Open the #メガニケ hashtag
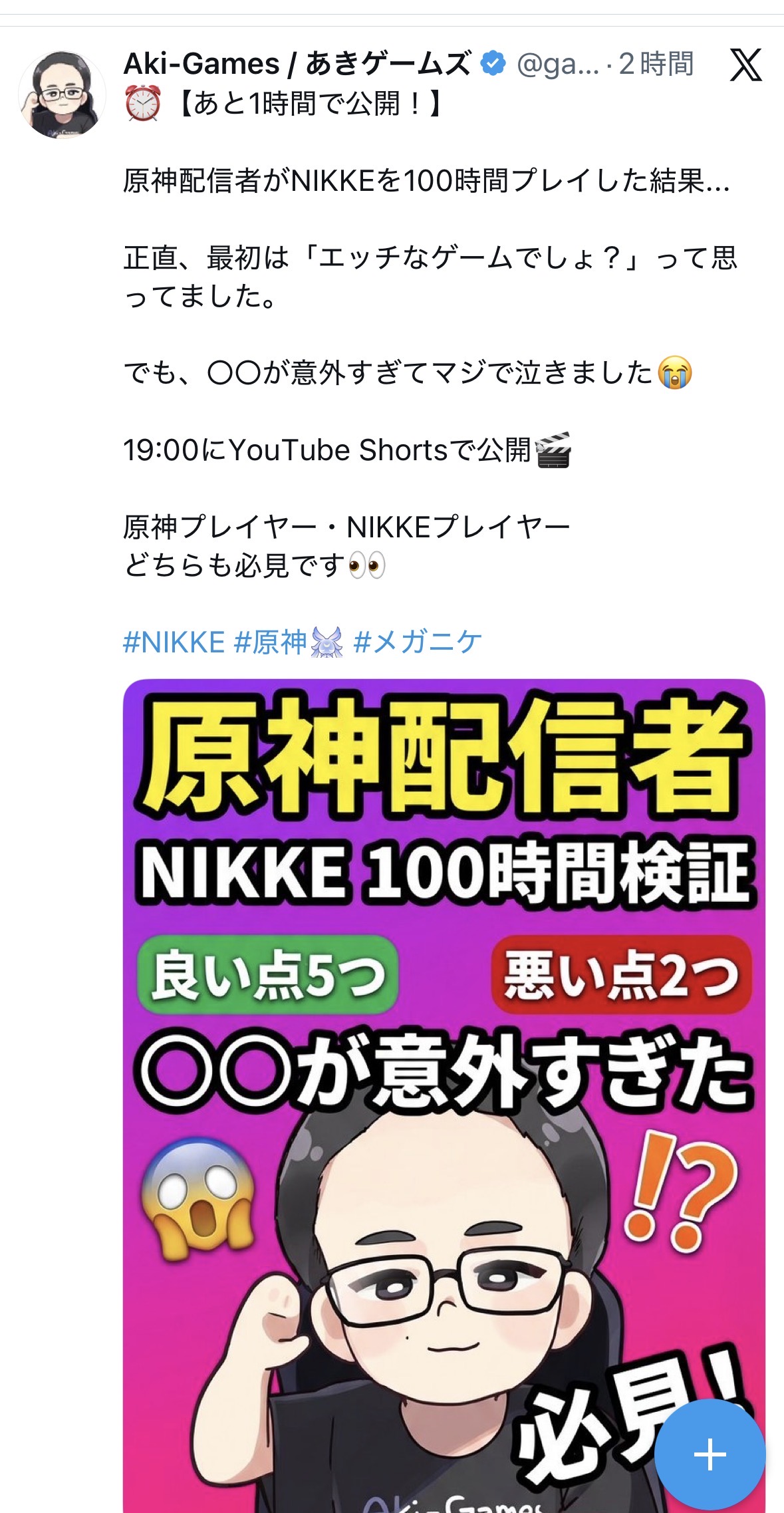Viewport: 784px width, 1513px height. tap(418, 642)
